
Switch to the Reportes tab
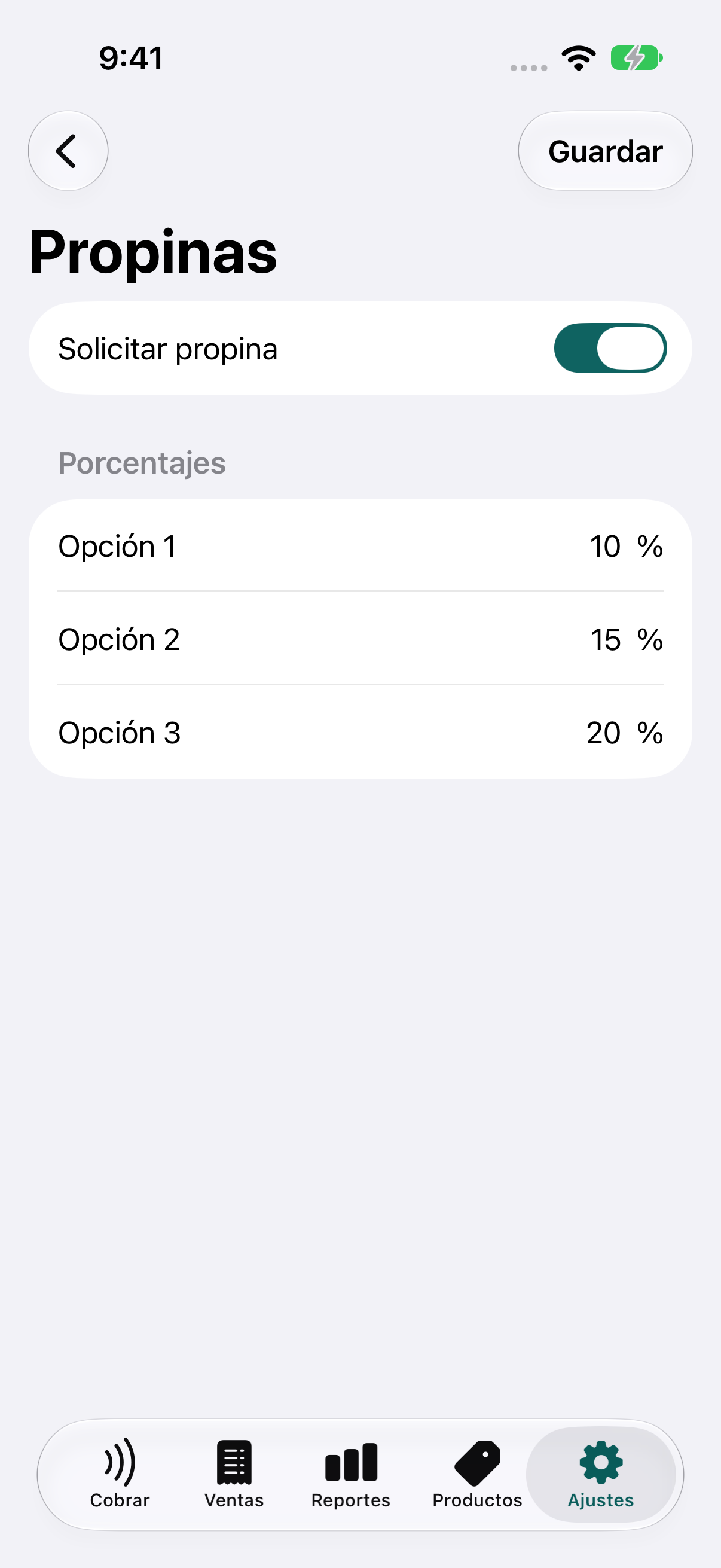click(351, 1474)
